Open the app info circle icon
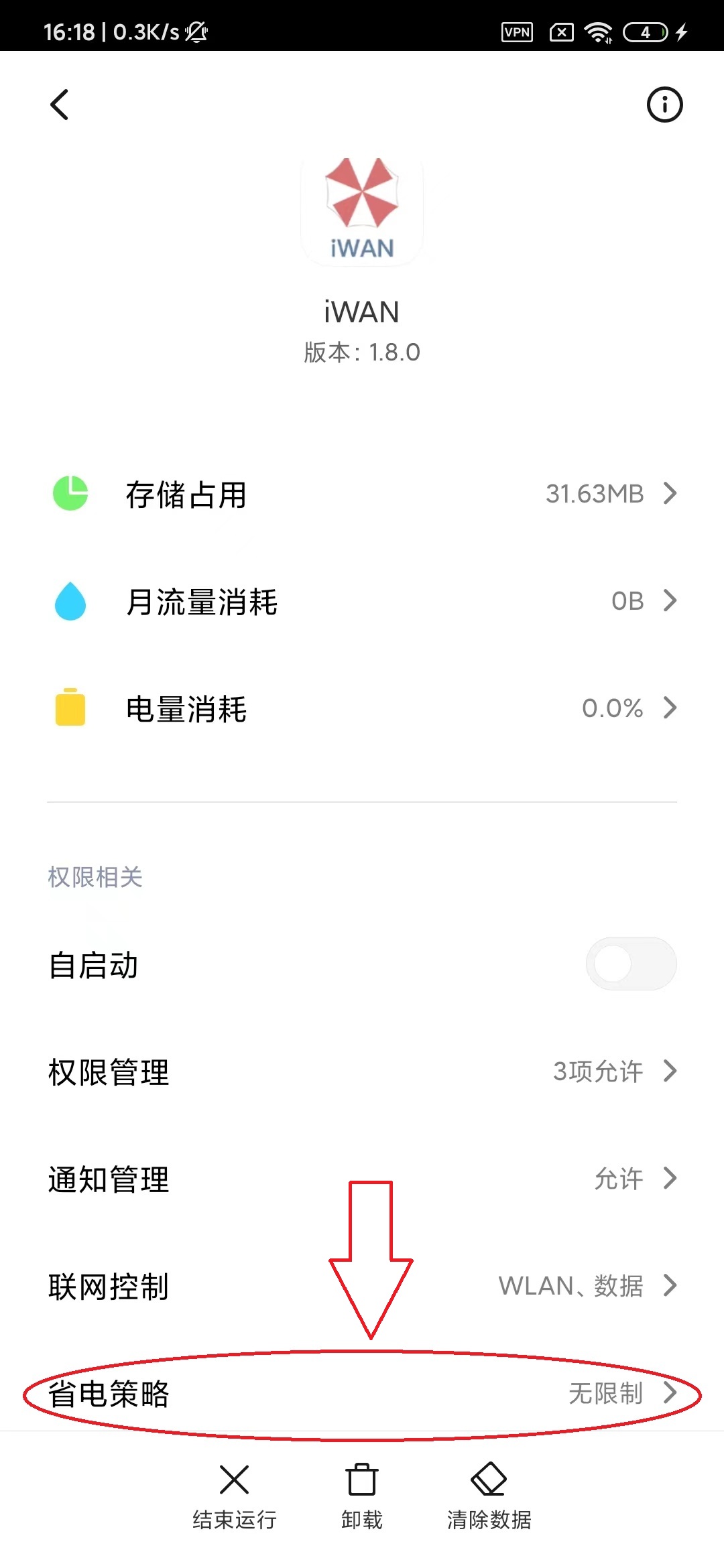The image size is (724, 1568). point(664,105)
